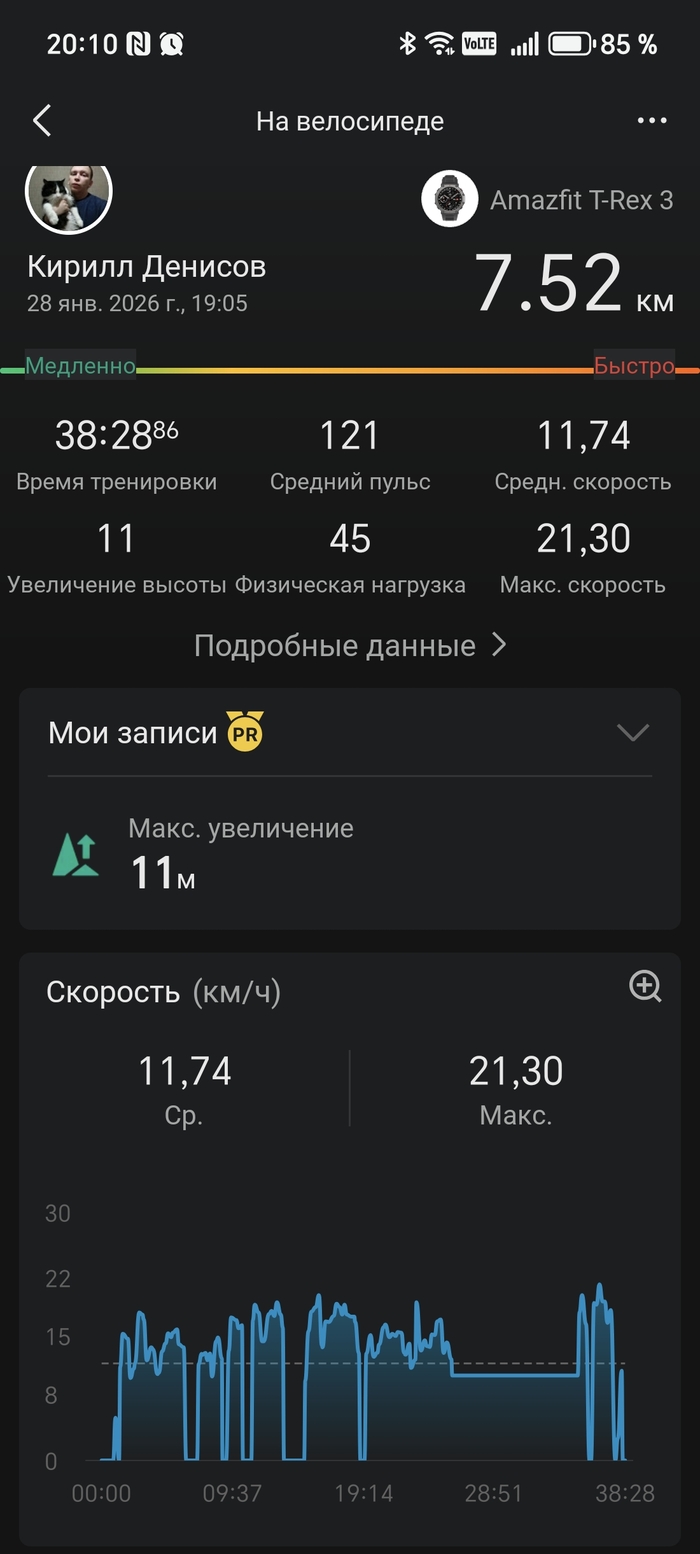Open Подробные данные detailed data
Image resolution: width=700 pixels, height=1554 pixels.
(x=350, y=646)
